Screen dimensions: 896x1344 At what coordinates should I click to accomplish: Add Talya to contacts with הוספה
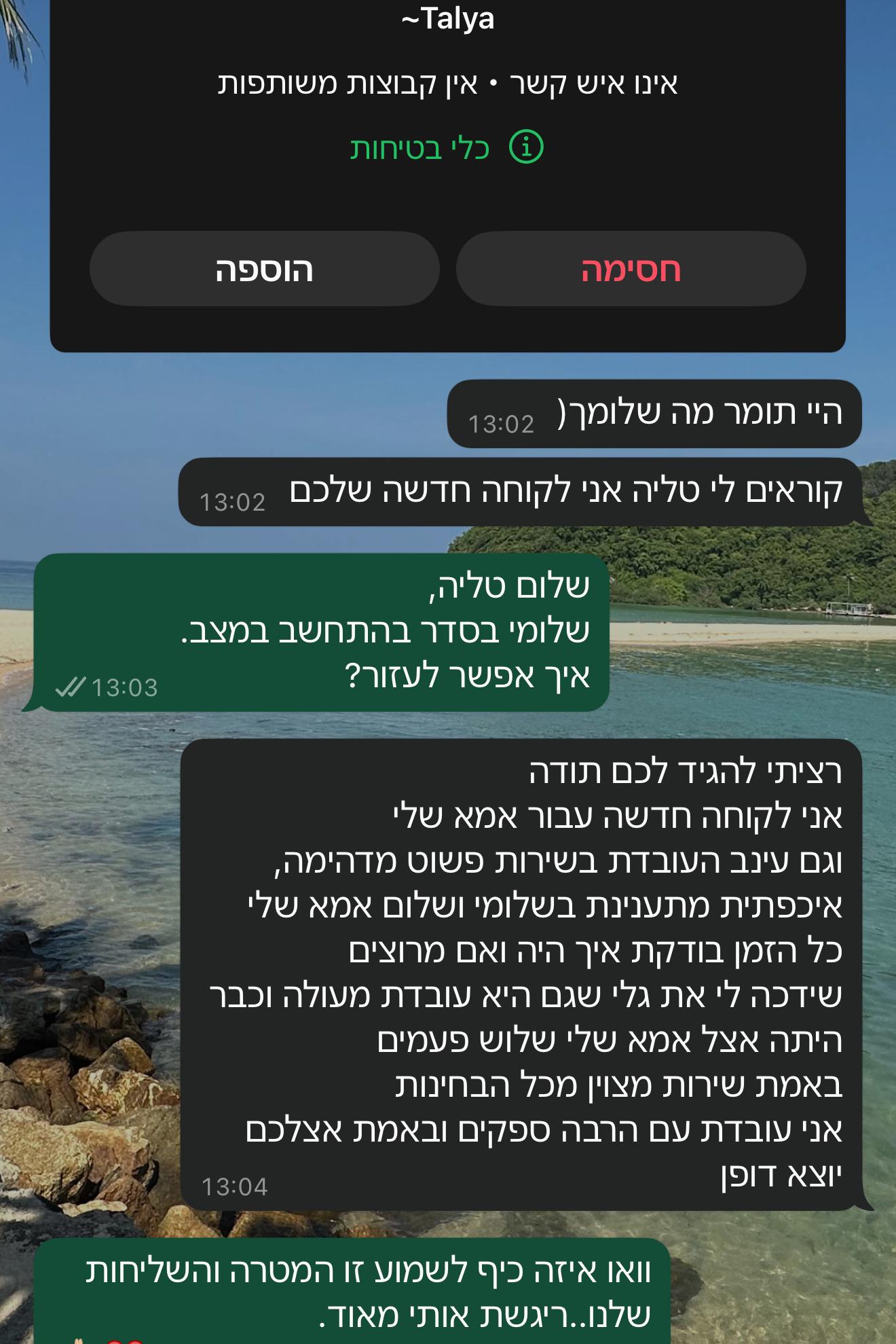(x=264, y=270)
